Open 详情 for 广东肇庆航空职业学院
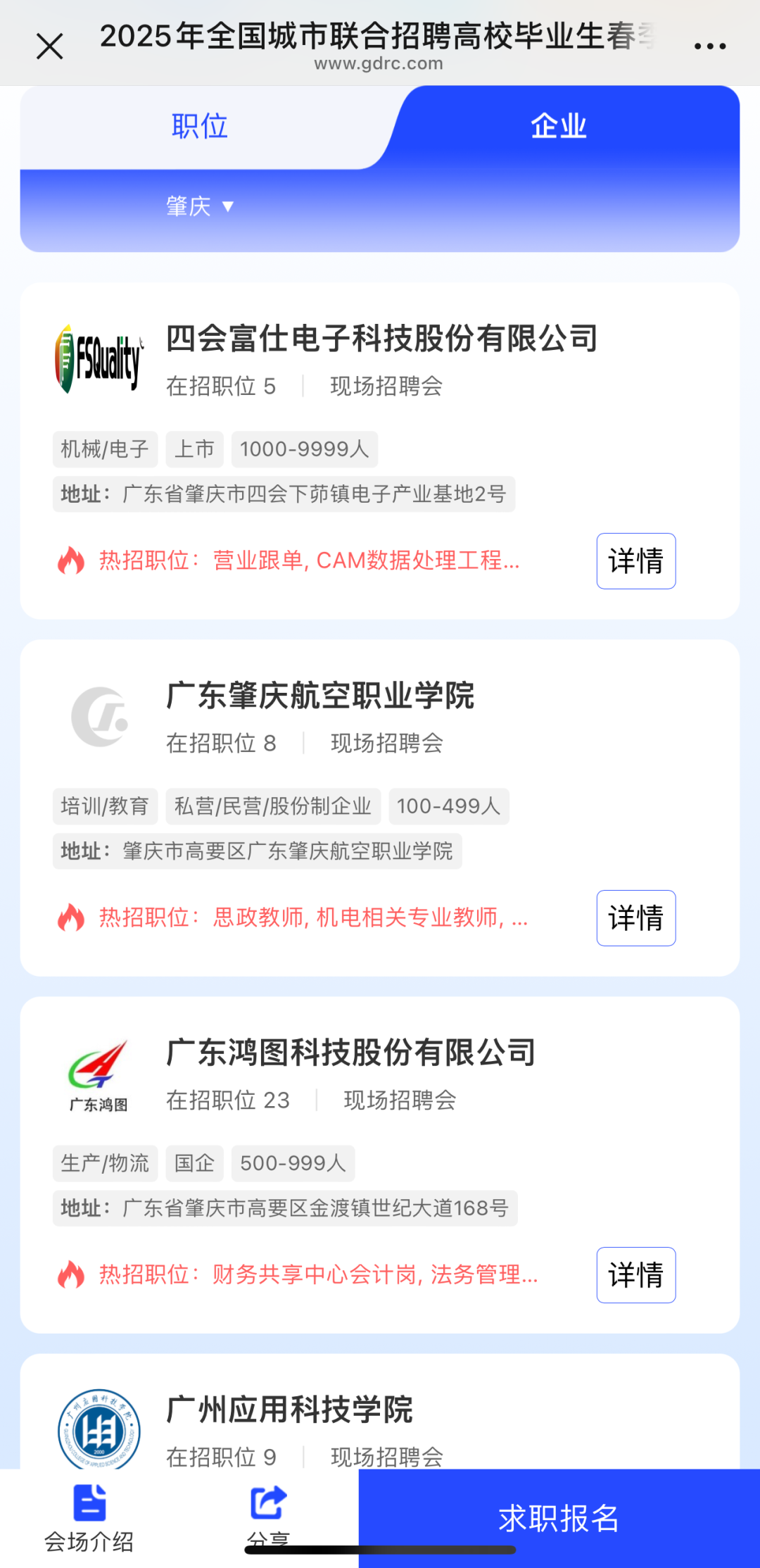This screenshot has width=760, height=1568. (636, 918)
